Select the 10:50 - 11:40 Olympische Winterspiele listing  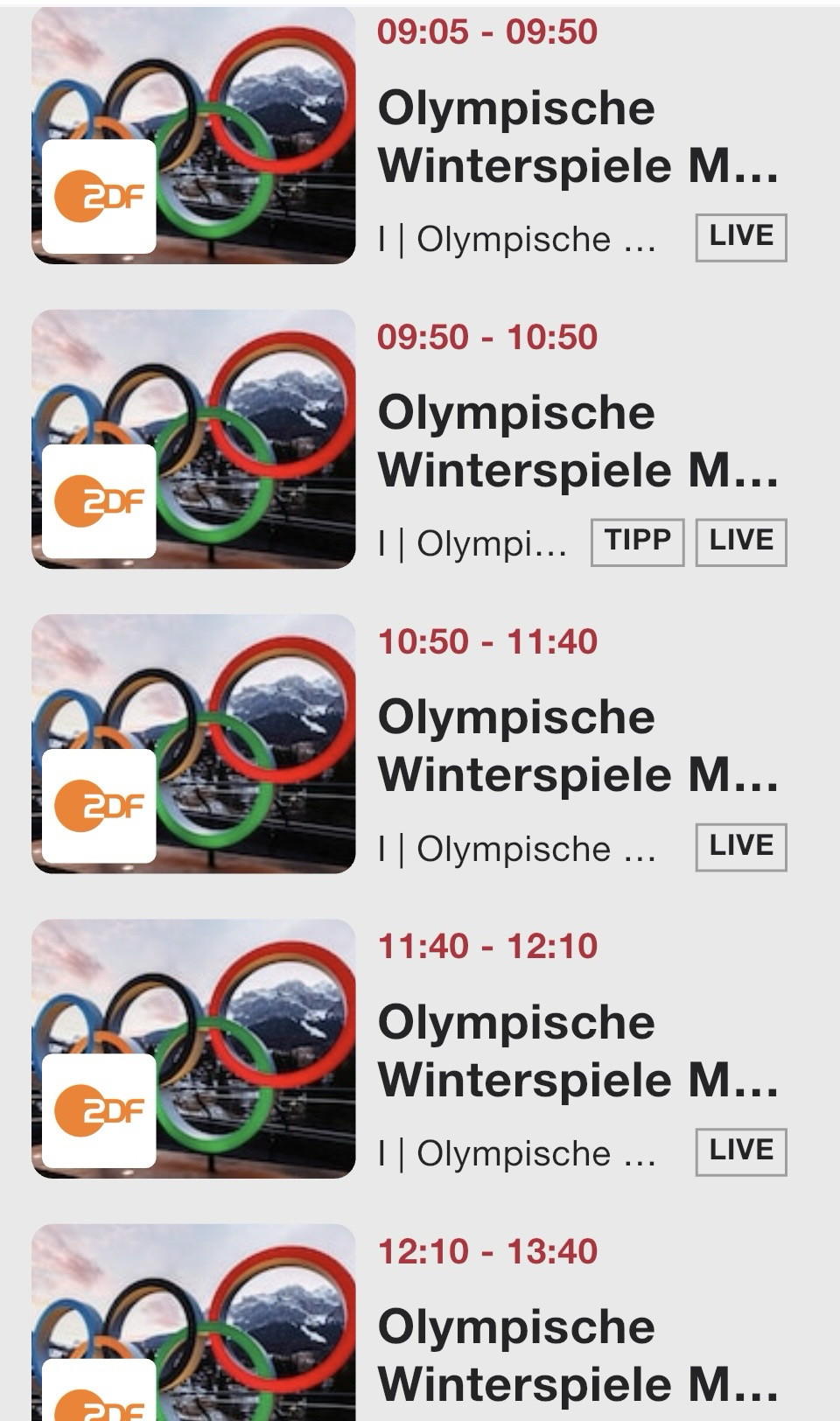coord(577,746)
